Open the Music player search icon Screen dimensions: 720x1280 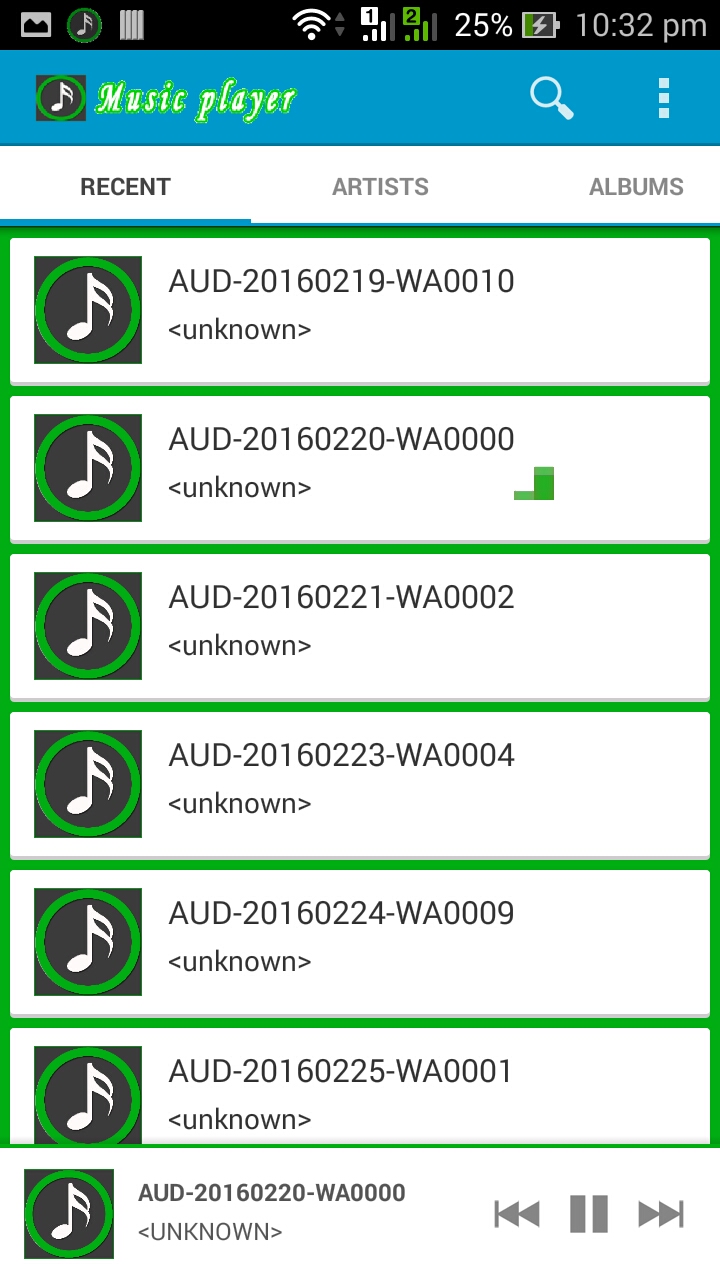click(x=550, y=97)
